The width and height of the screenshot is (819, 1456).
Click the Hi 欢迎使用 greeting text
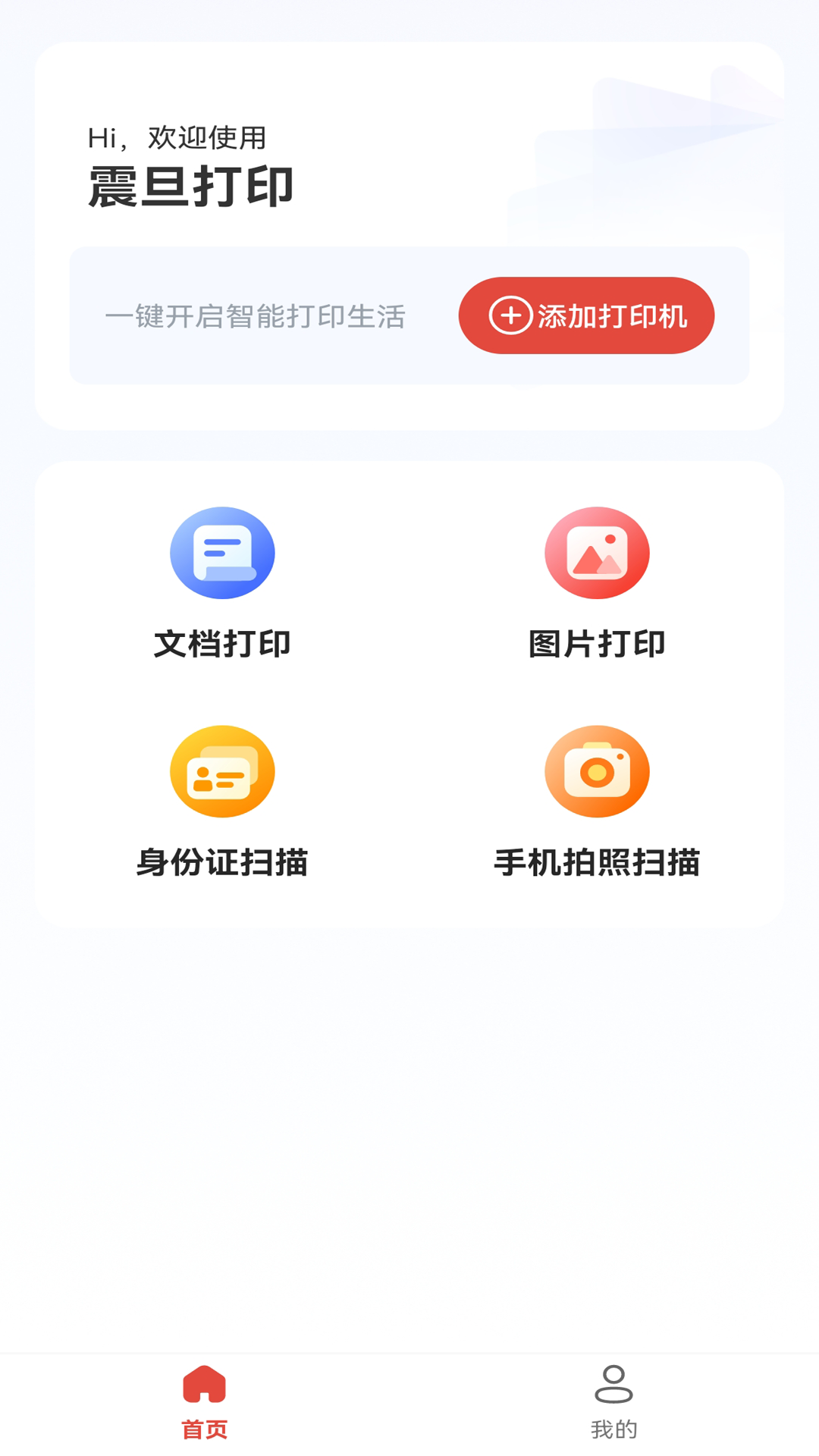(178, 138)
